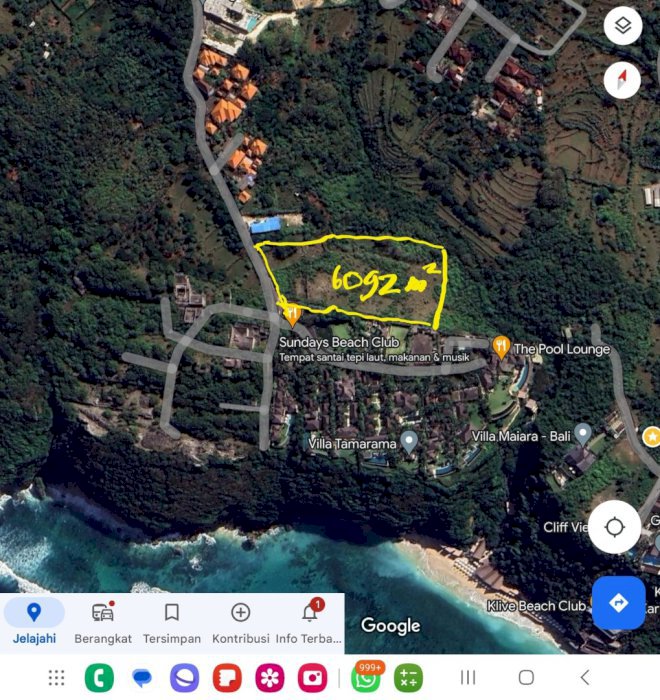Select the Villa Maiara - Bali pin
Screen dimensions: 660x700
(x=582, y=434)
